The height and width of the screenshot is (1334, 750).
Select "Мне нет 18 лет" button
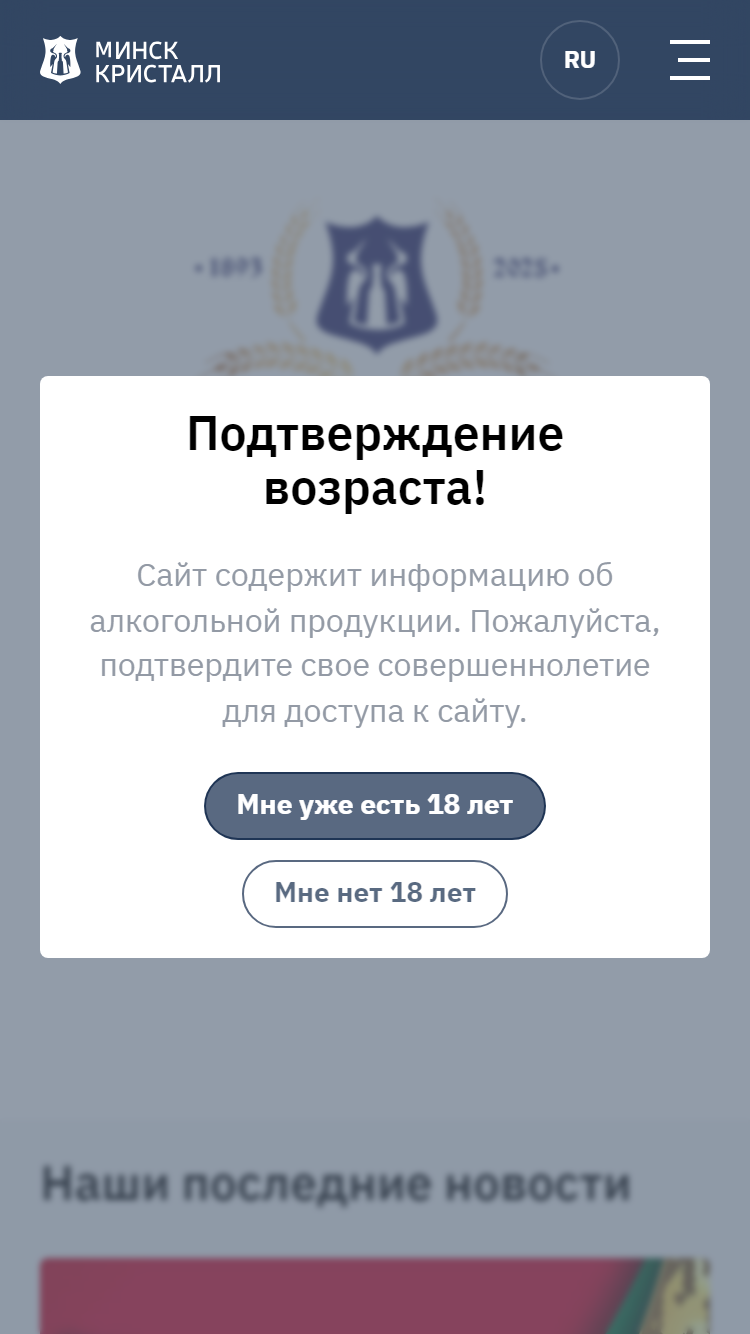tap(375, 893)
